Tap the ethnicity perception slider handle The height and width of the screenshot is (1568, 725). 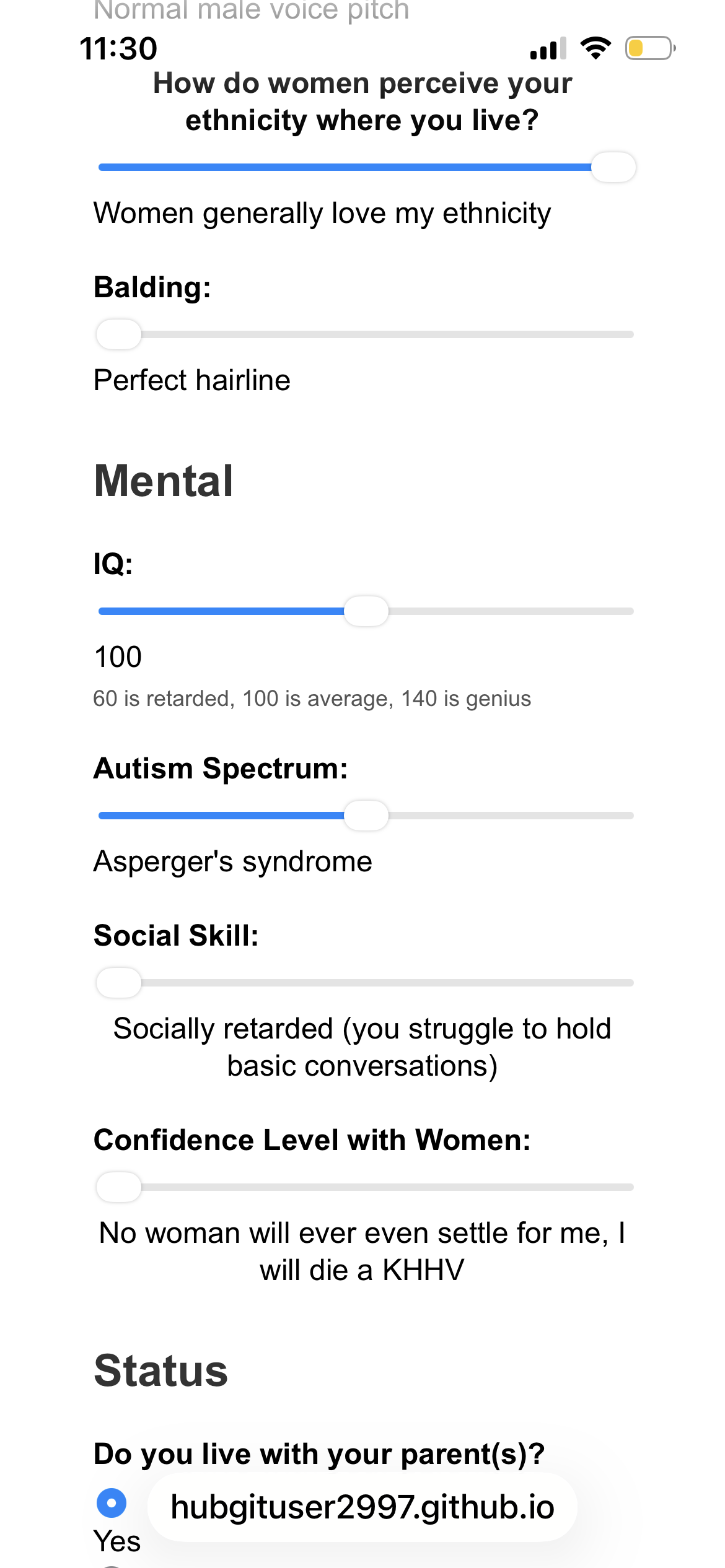pos(613,167)
